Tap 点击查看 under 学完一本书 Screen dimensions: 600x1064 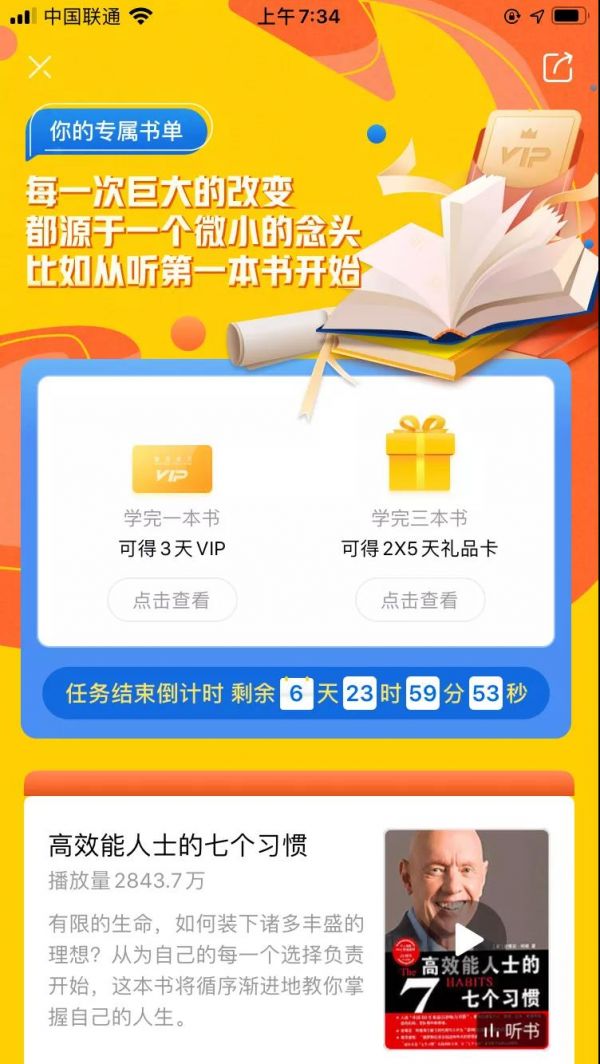[x=172, y=600]
